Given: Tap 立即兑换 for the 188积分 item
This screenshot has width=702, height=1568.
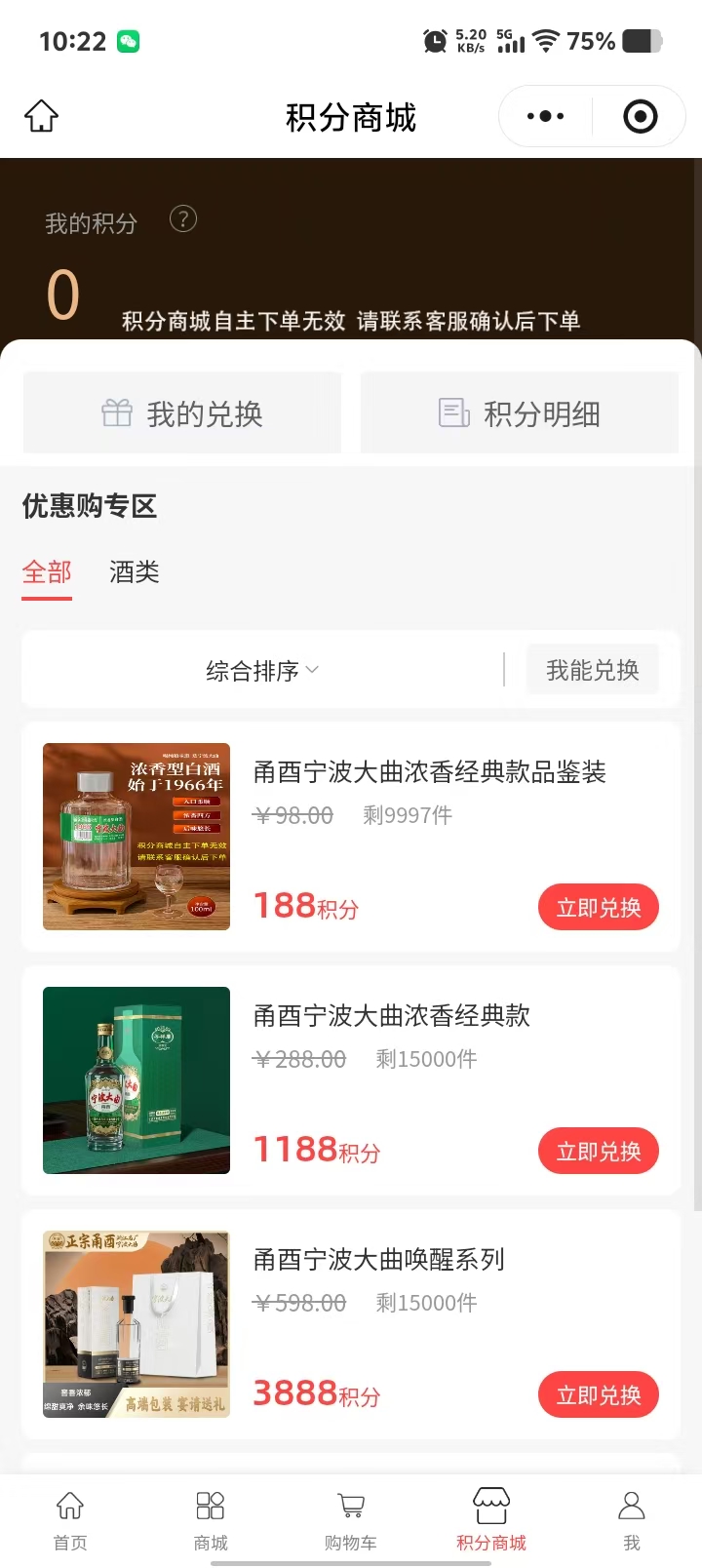Looking at the screenshot, I should 598,908.
